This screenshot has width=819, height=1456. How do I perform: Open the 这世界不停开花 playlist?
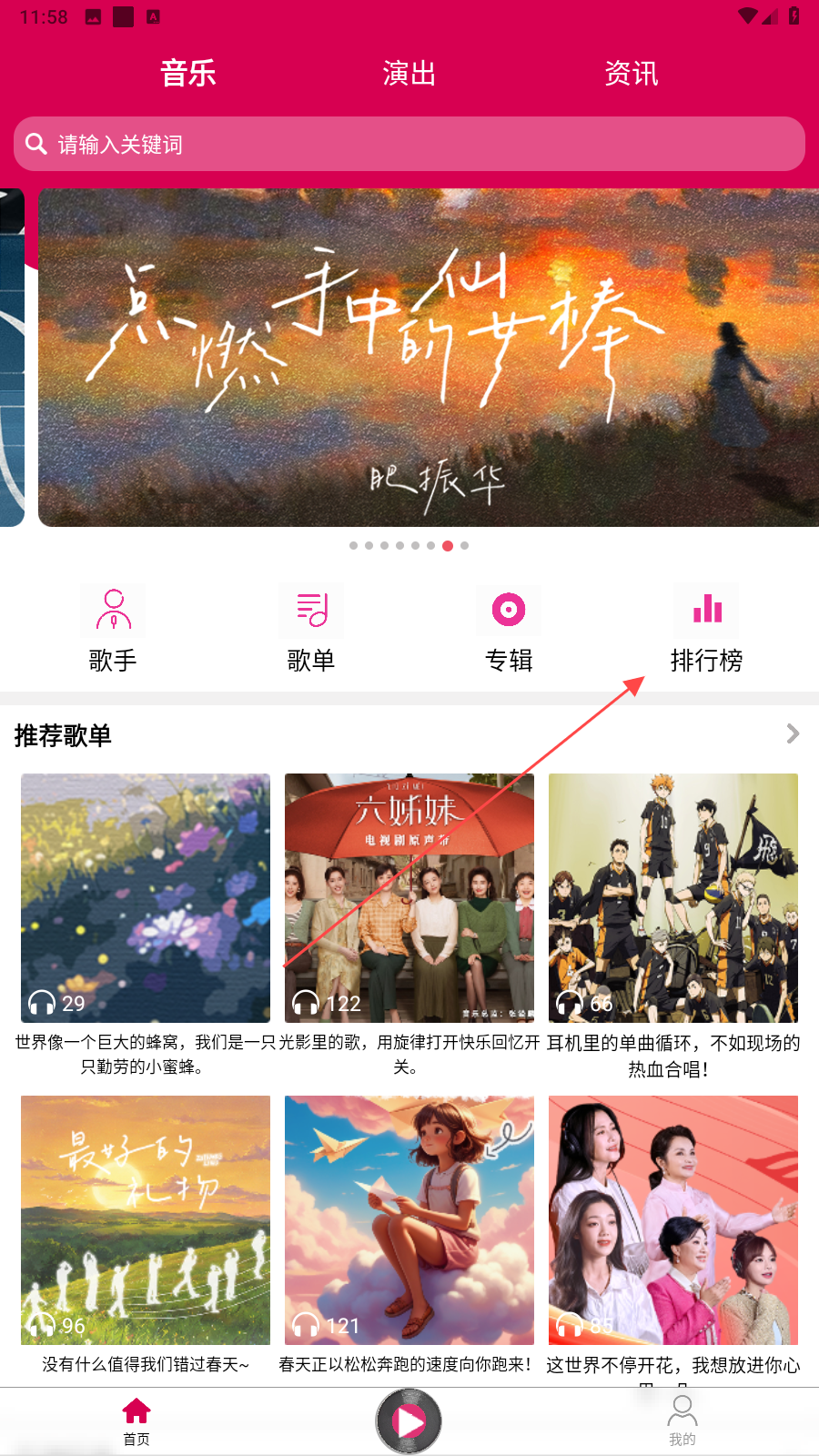673,1220
